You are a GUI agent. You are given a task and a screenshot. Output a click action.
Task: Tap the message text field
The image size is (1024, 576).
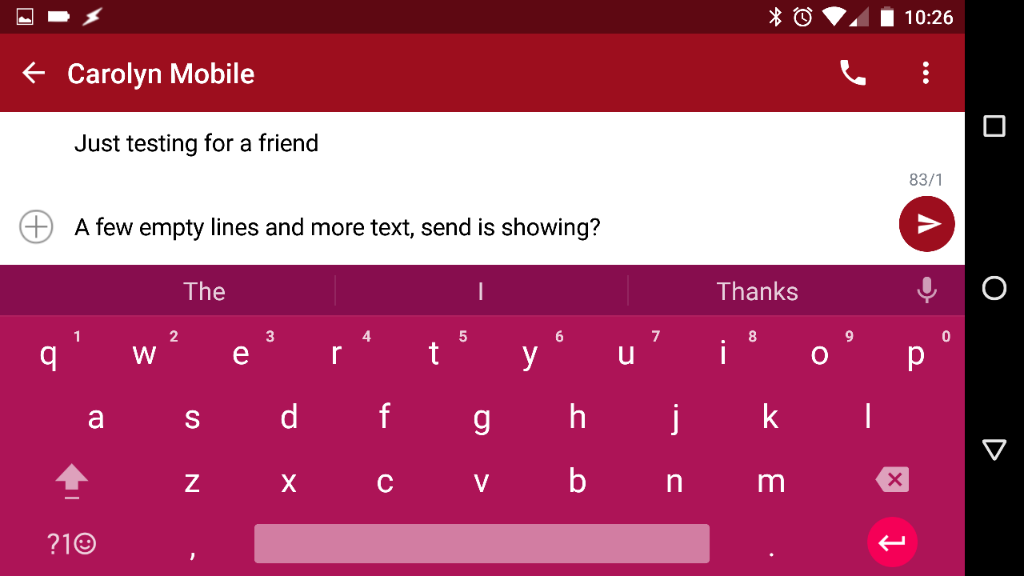450,227
